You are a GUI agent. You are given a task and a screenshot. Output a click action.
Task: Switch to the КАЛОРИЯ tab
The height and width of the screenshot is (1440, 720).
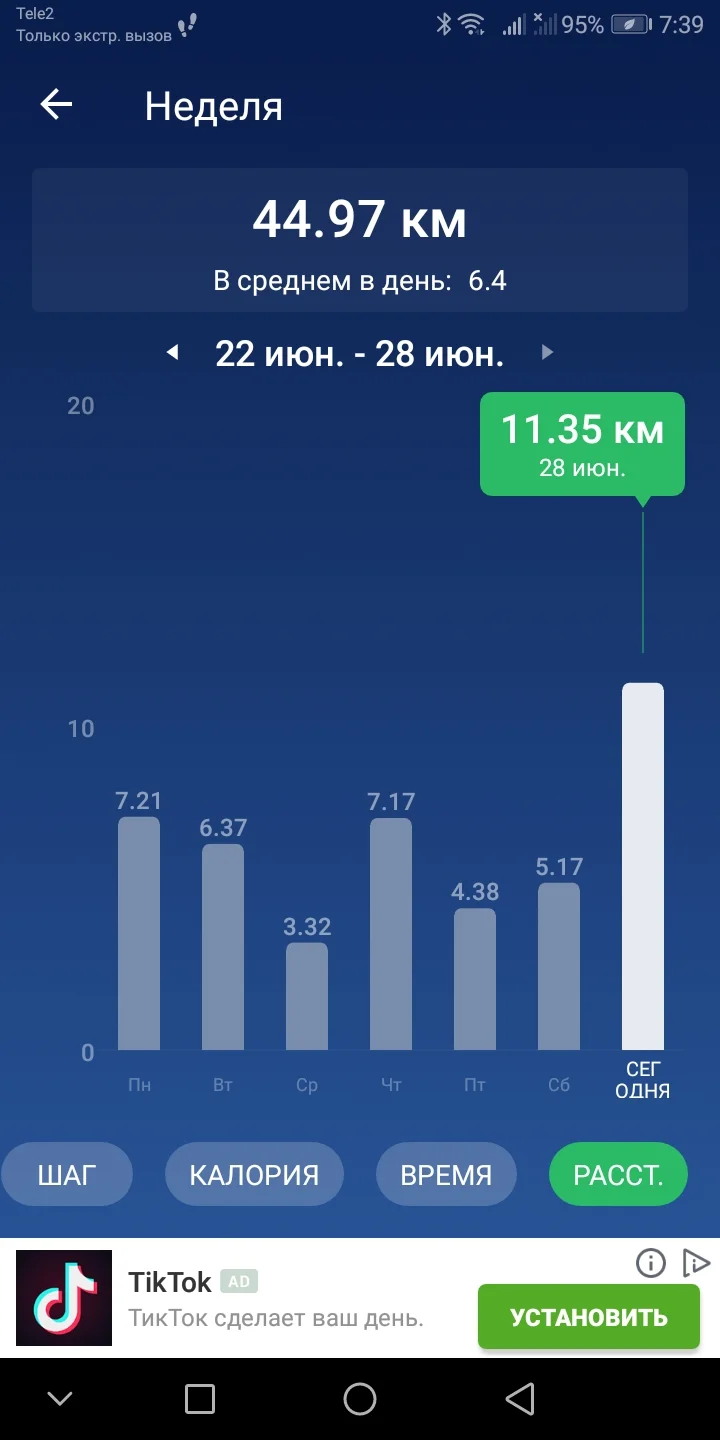click(254, 1174)
